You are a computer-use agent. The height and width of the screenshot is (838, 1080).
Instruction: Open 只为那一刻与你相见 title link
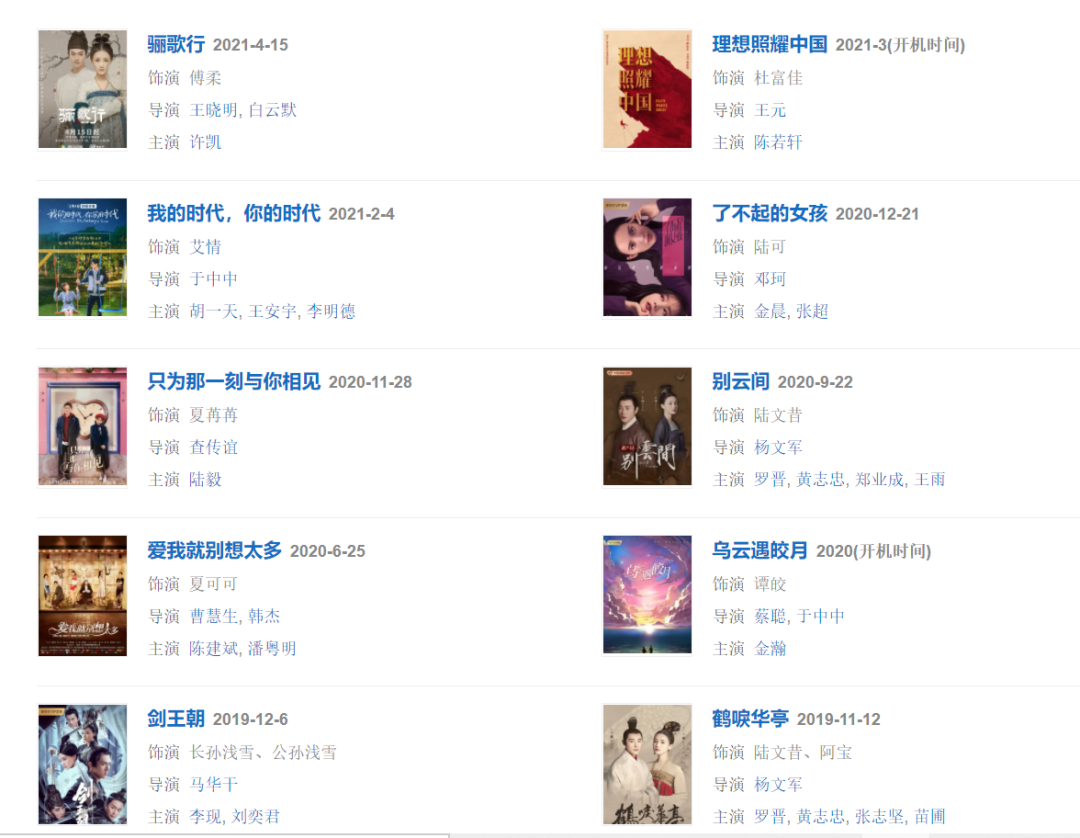[x=233, y=381]
